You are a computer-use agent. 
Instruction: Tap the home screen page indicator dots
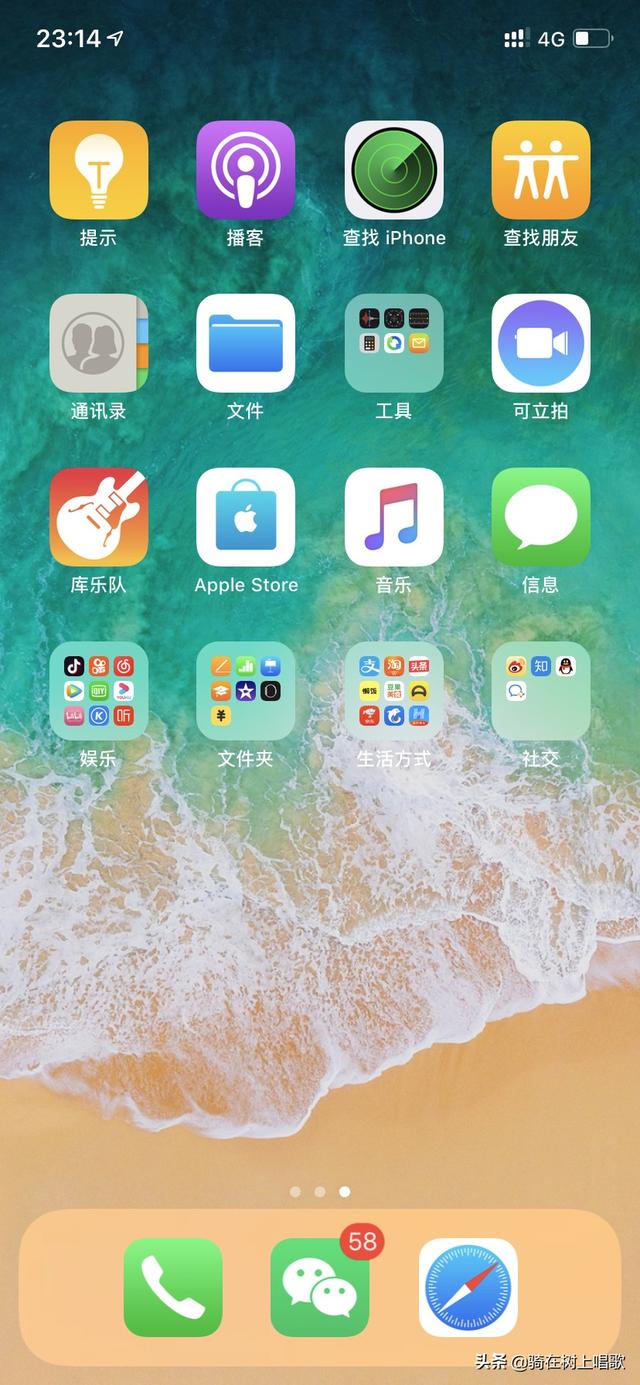[x=320, y=1192]
